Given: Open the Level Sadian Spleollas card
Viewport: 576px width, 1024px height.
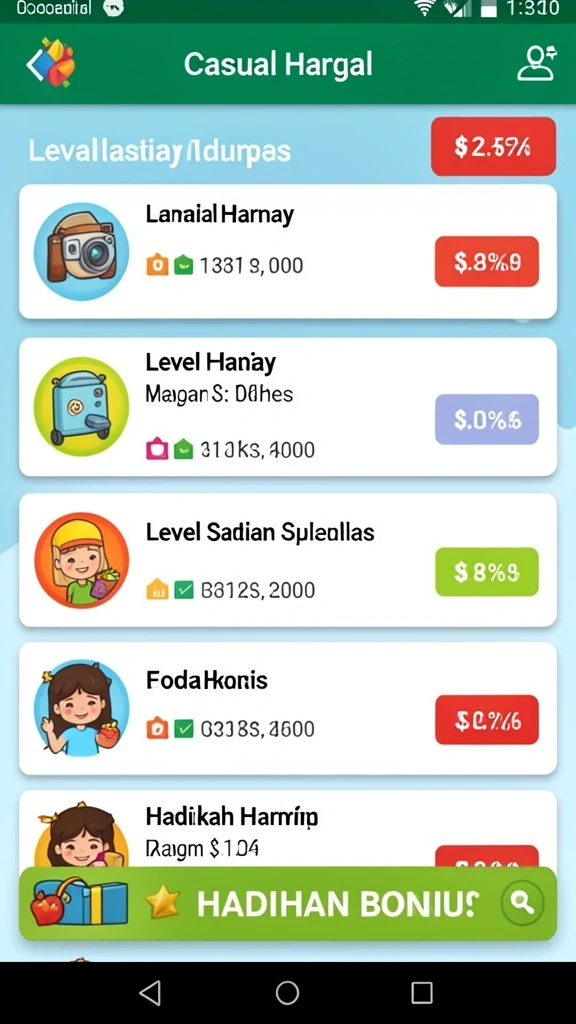Looking at the screenshot, I should click(287, 560).
